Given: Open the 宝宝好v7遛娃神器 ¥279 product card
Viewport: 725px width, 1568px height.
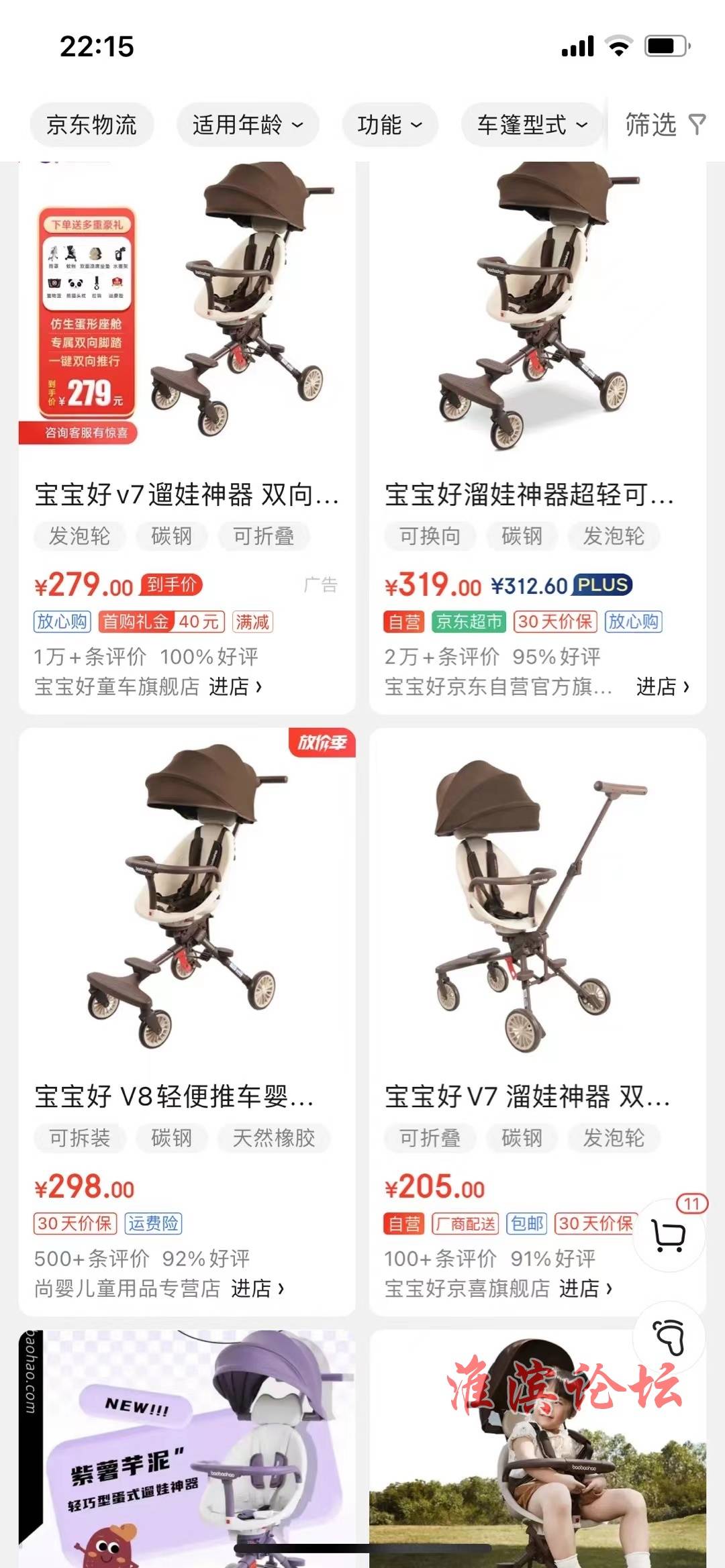Looking at the screenshot, I should [187, 495].
